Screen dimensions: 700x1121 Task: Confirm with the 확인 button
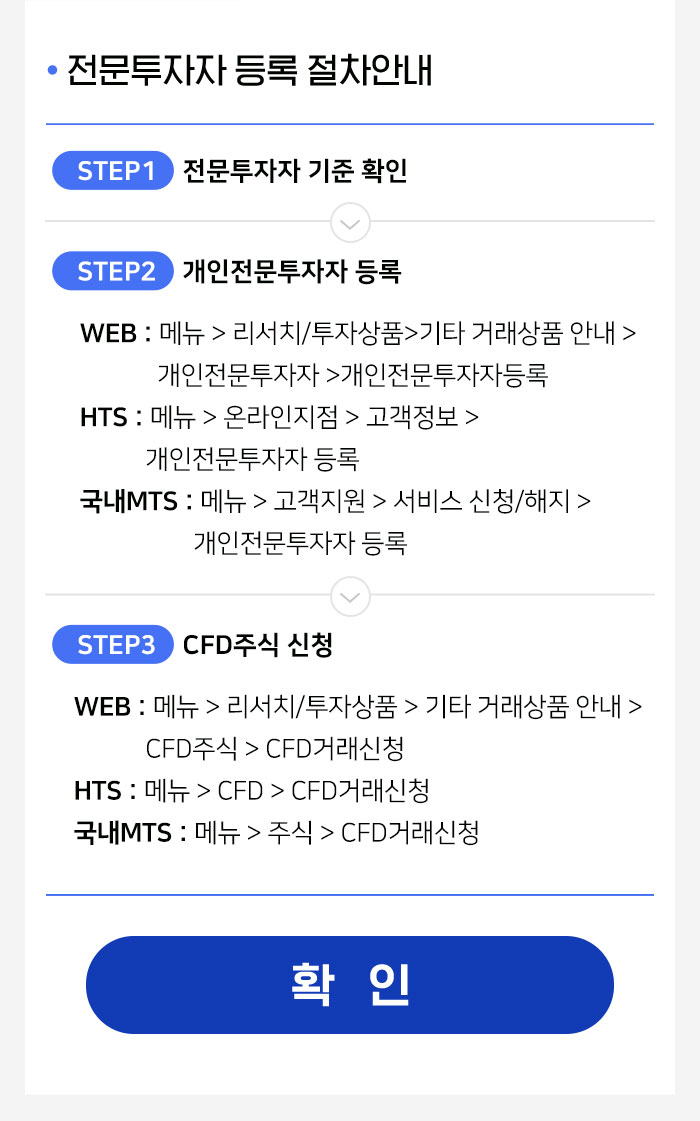tap(350, 985)
